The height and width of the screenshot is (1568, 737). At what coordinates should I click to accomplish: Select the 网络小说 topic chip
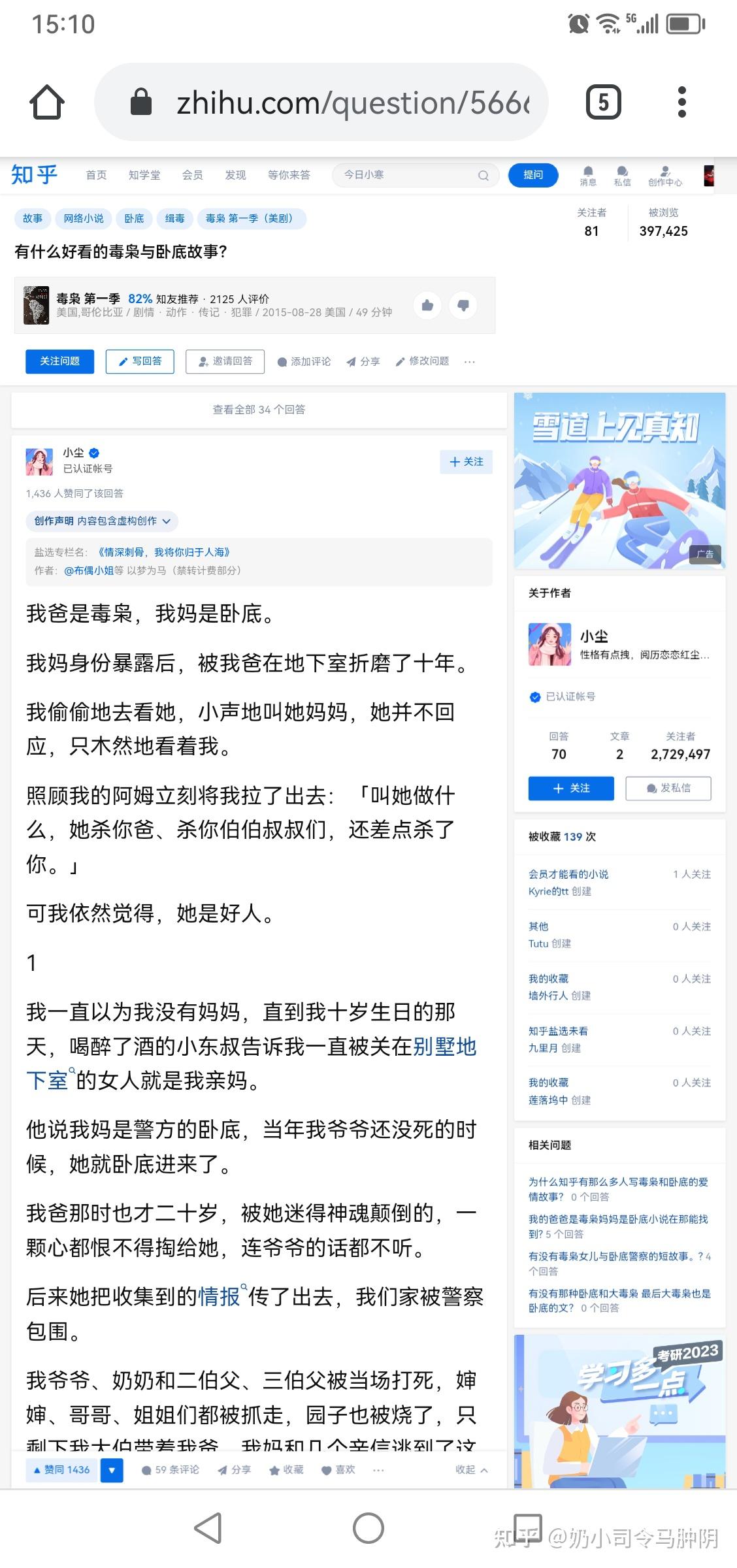coord(84,219)
